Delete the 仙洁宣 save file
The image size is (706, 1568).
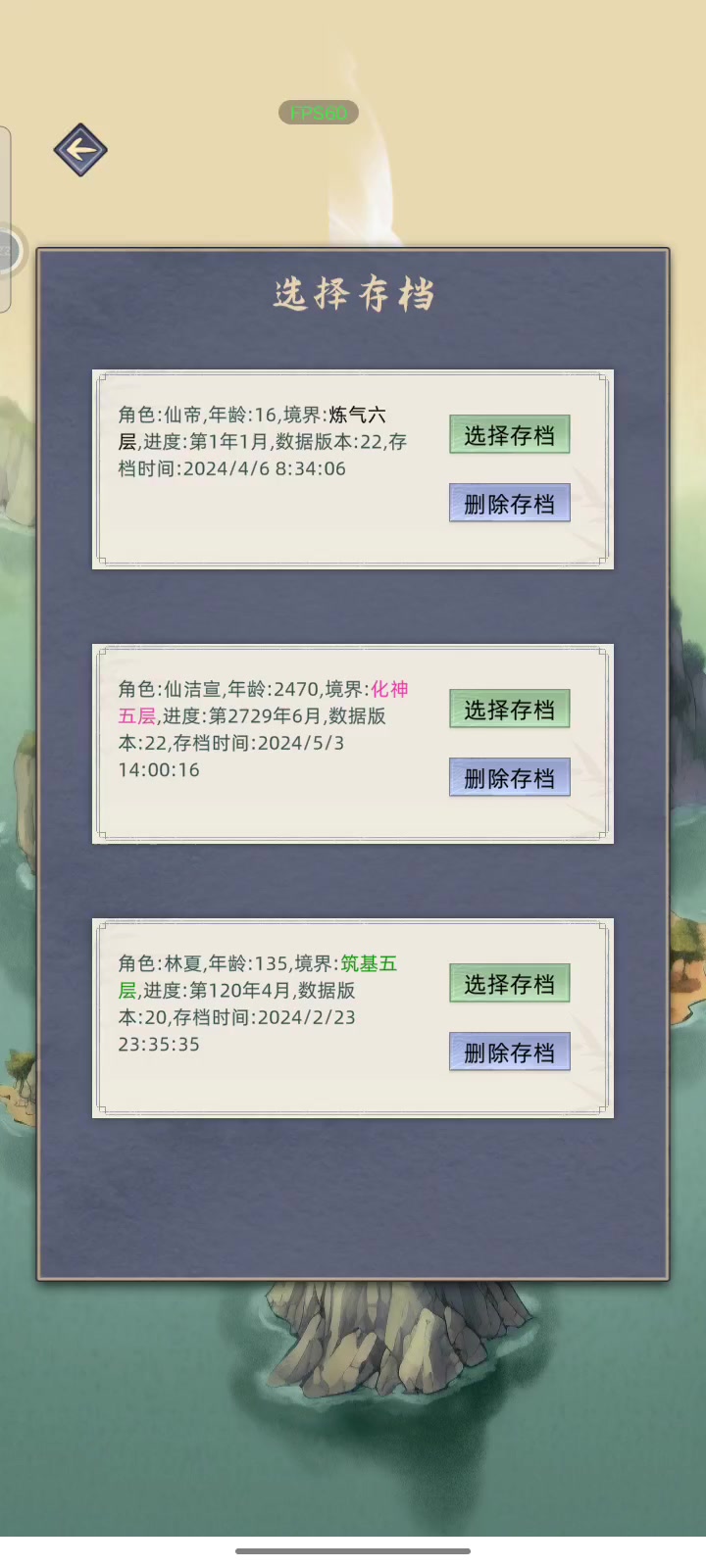[510, 778]
